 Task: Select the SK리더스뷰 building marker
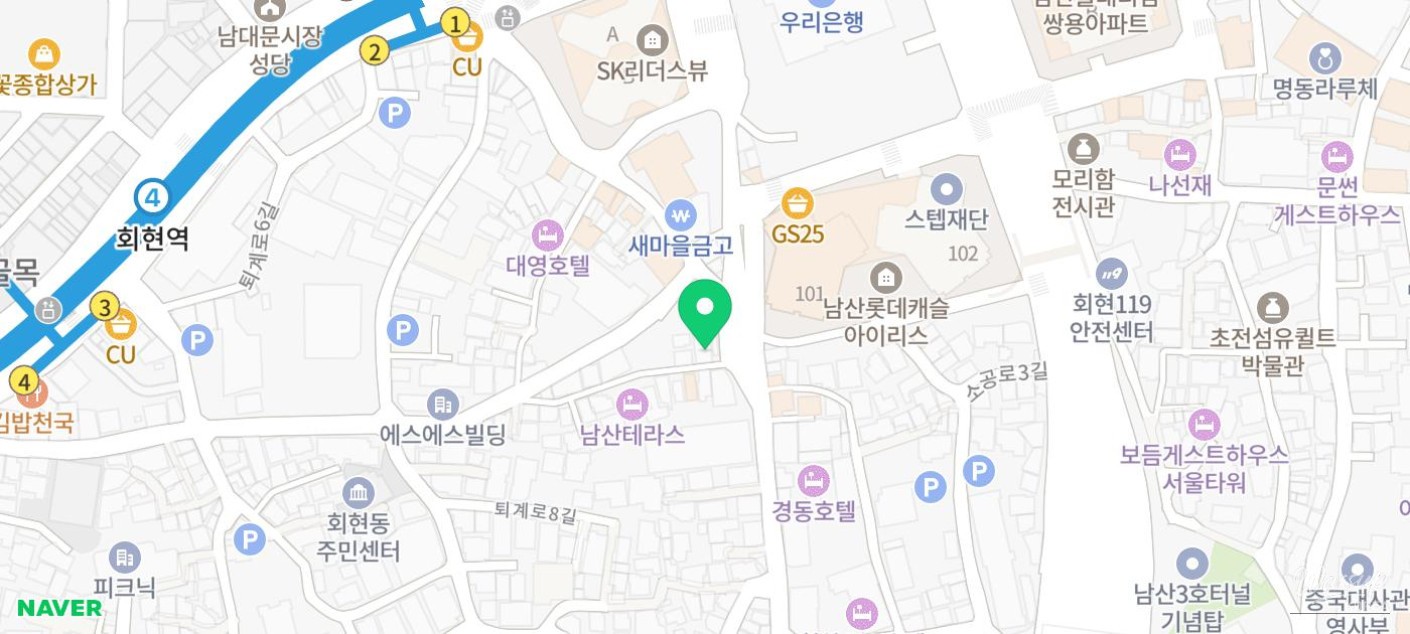pyautogui.click(x=652, y=41)
